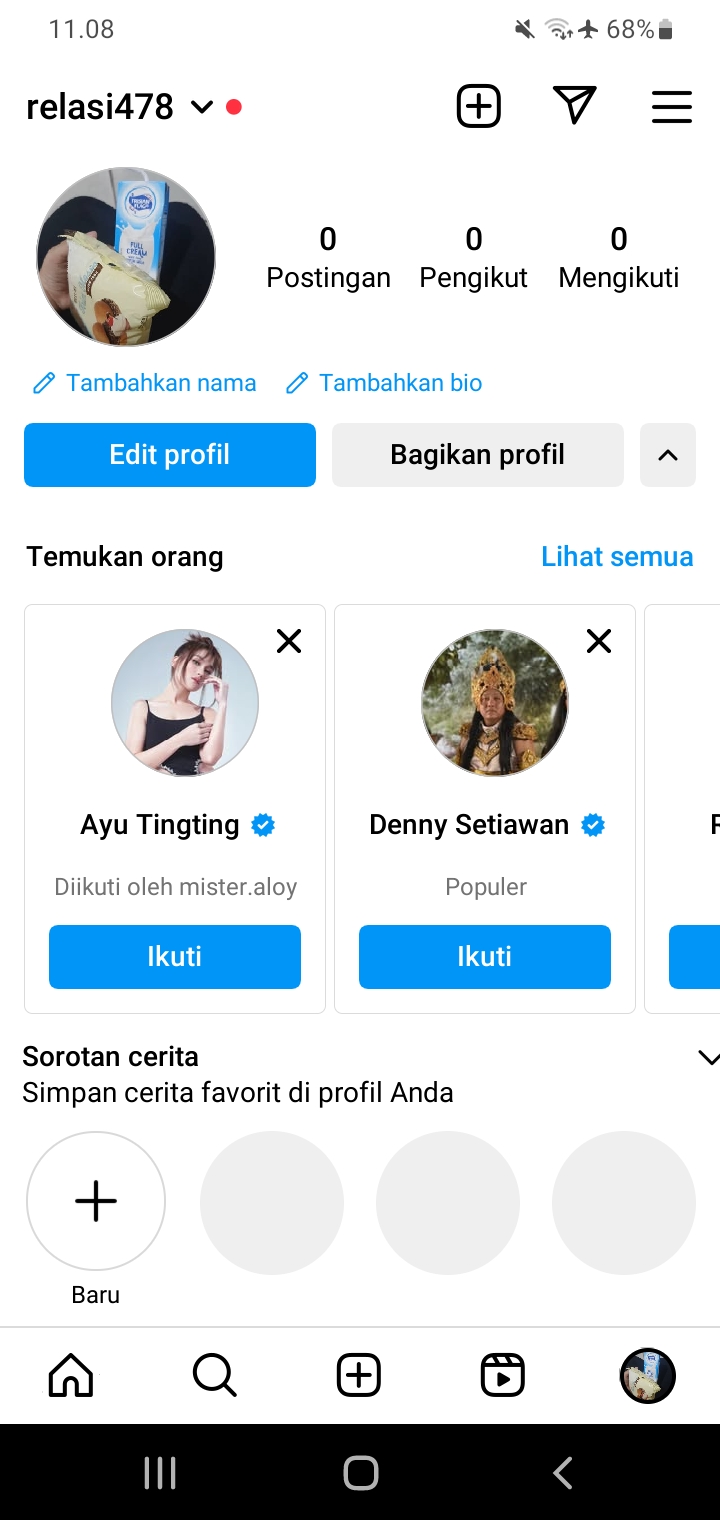Switch to the Search tab
Image resolution: width=720 pixels, height=1520 pixels.
click(x=214, y=1376)
